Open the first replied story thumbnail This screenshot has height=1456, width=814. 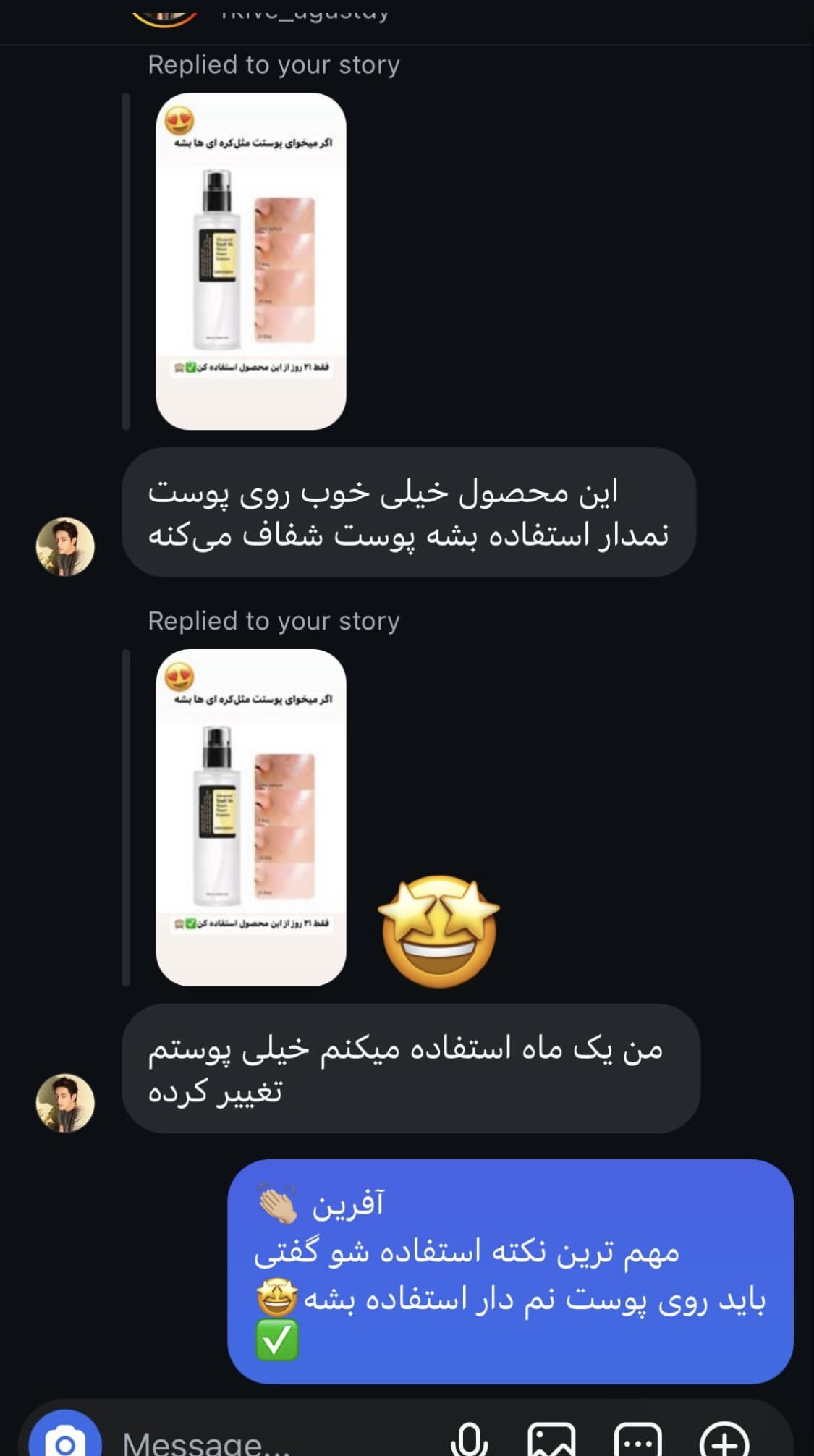tap(251, 261)
